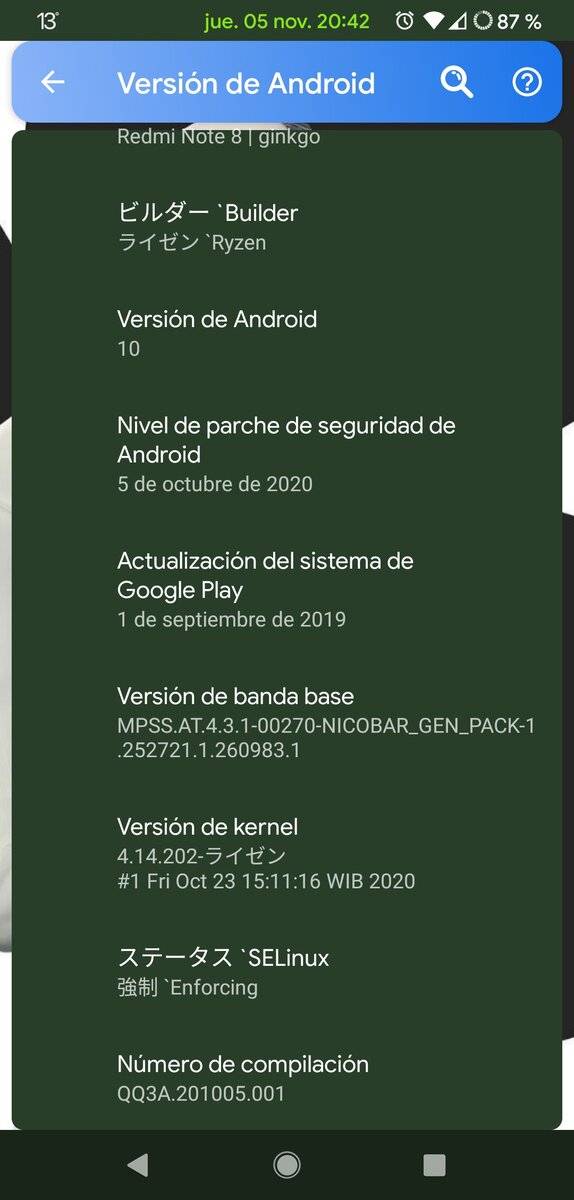Tap Versión de Android 10 row
Image resolution: width=574 pixels, height=1200 pixels.
tap(287, 333)
